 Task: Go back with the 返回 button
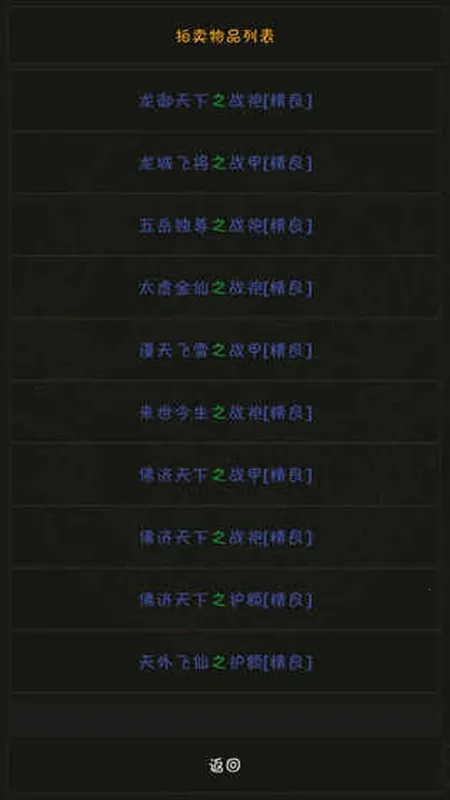point(225,765)
